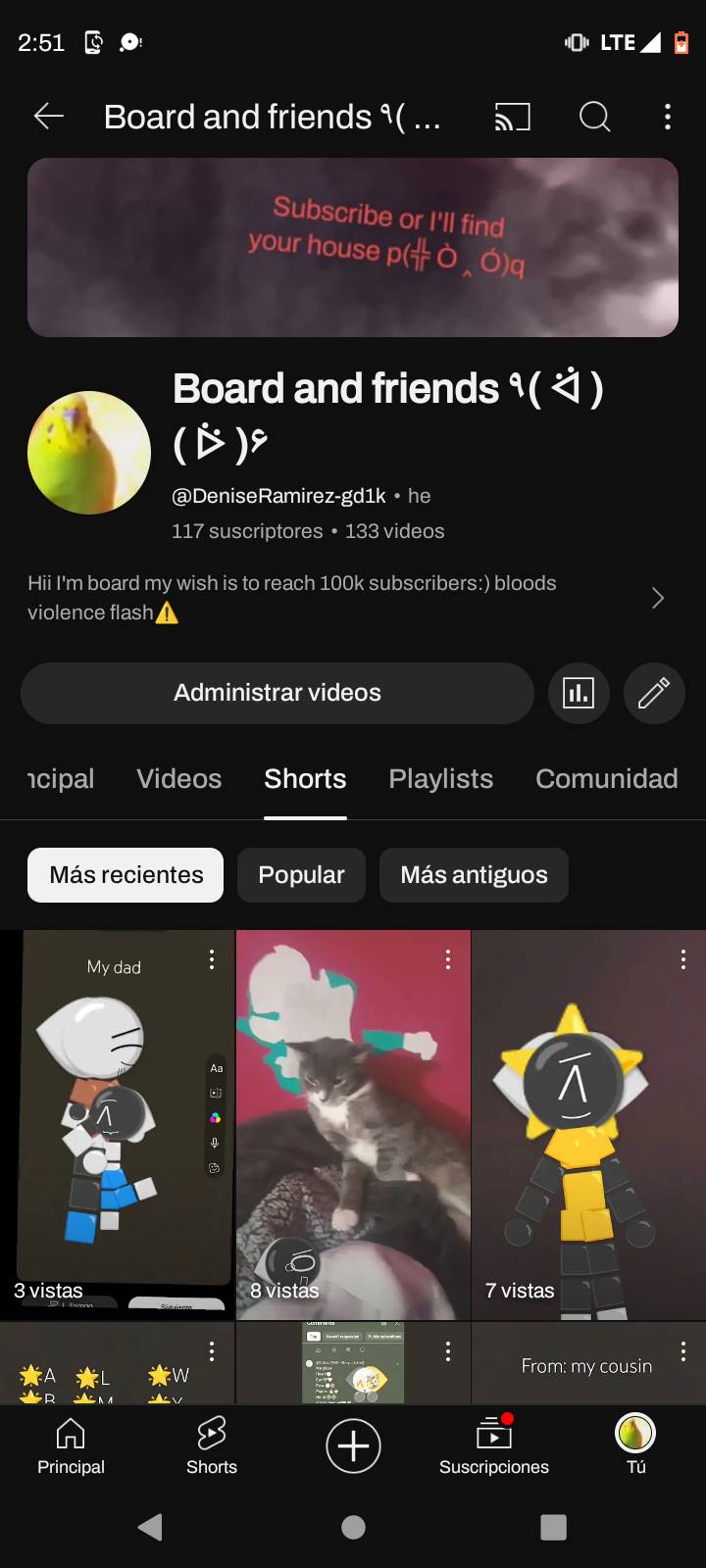Open the top-right overflow menu

click(668, 118)
